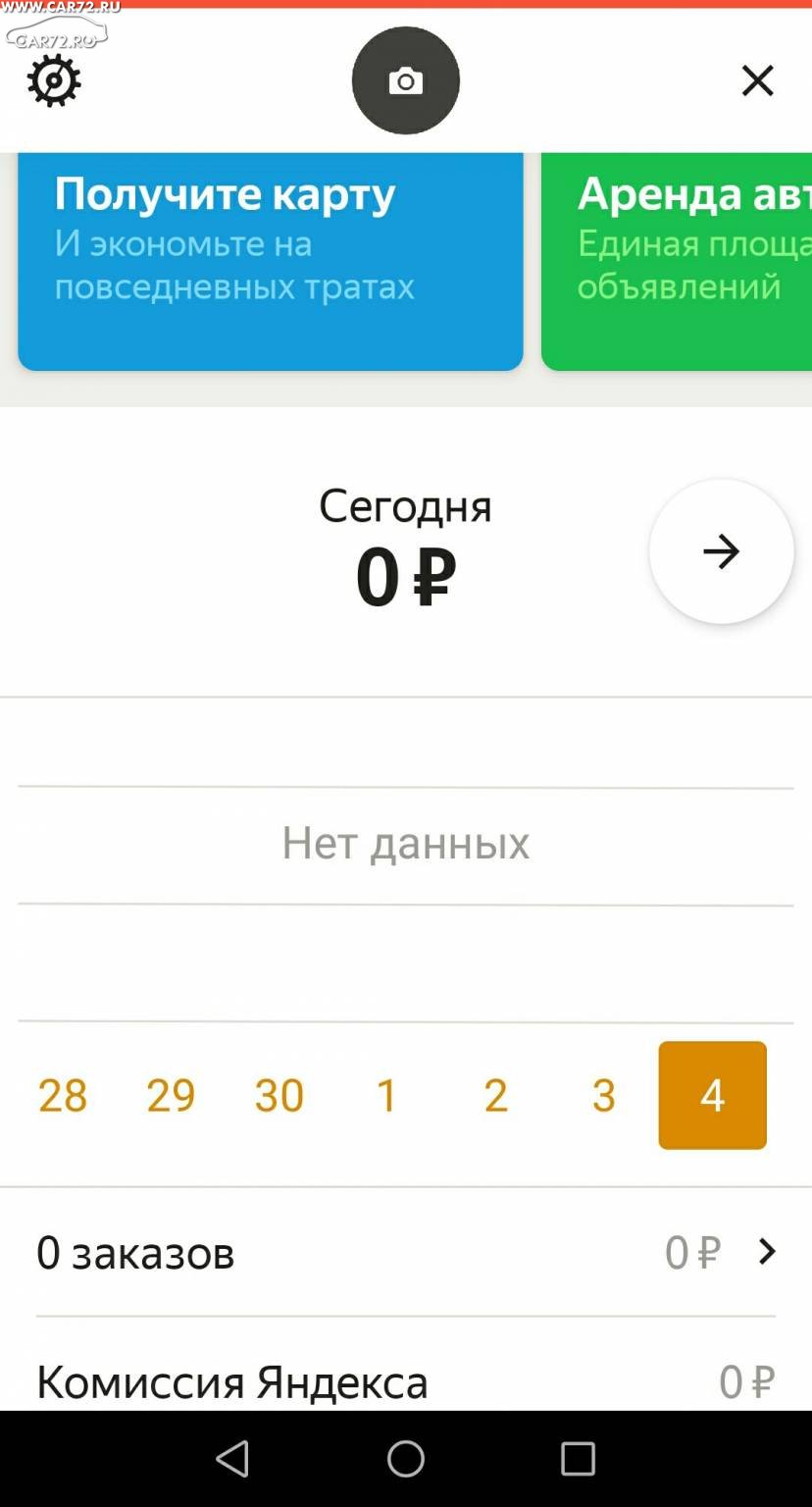Open the "0 заказов" row
The height and width of the screenshot is (1507, 812).
coord(406,1252)
